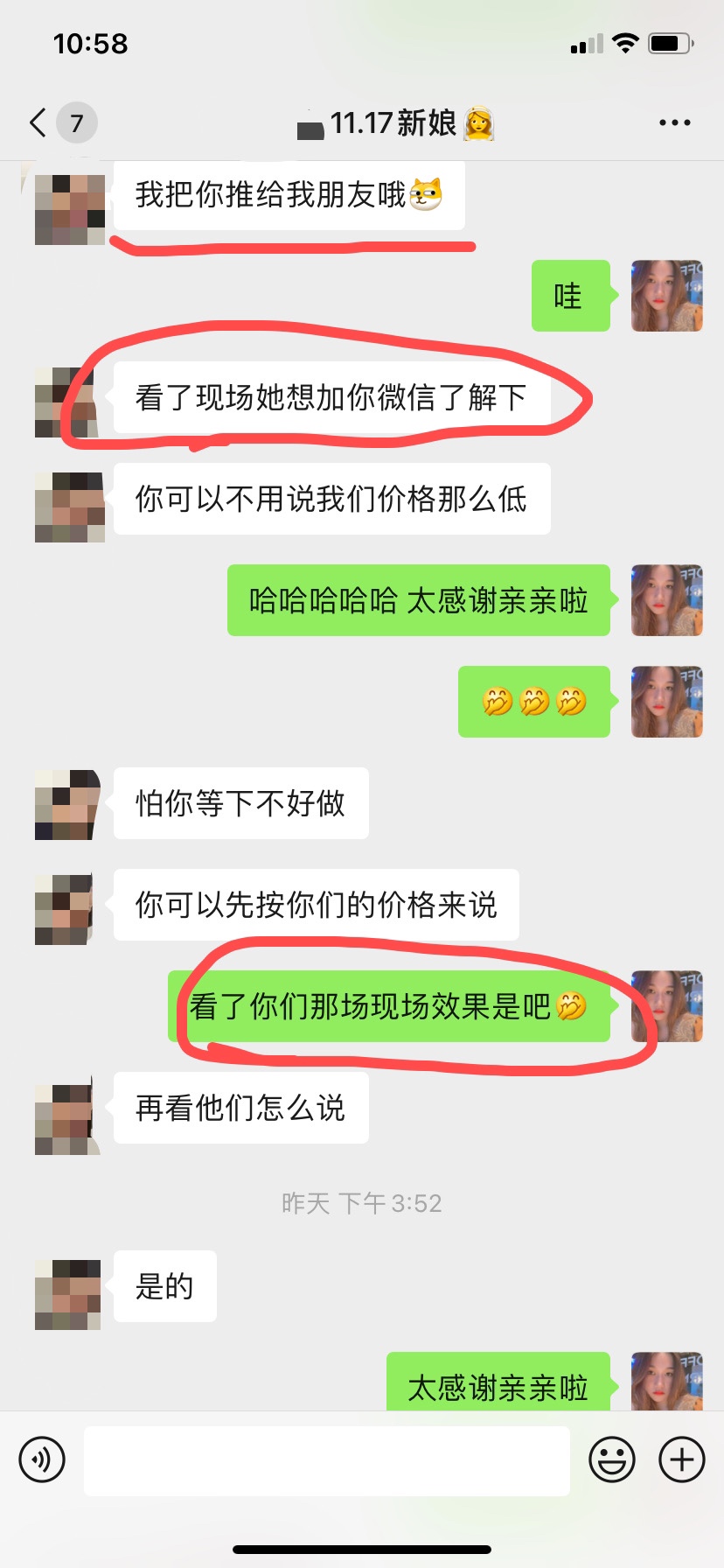Switch to voice message input
The image size is (724, 1568).
(x=42, y=1459)
